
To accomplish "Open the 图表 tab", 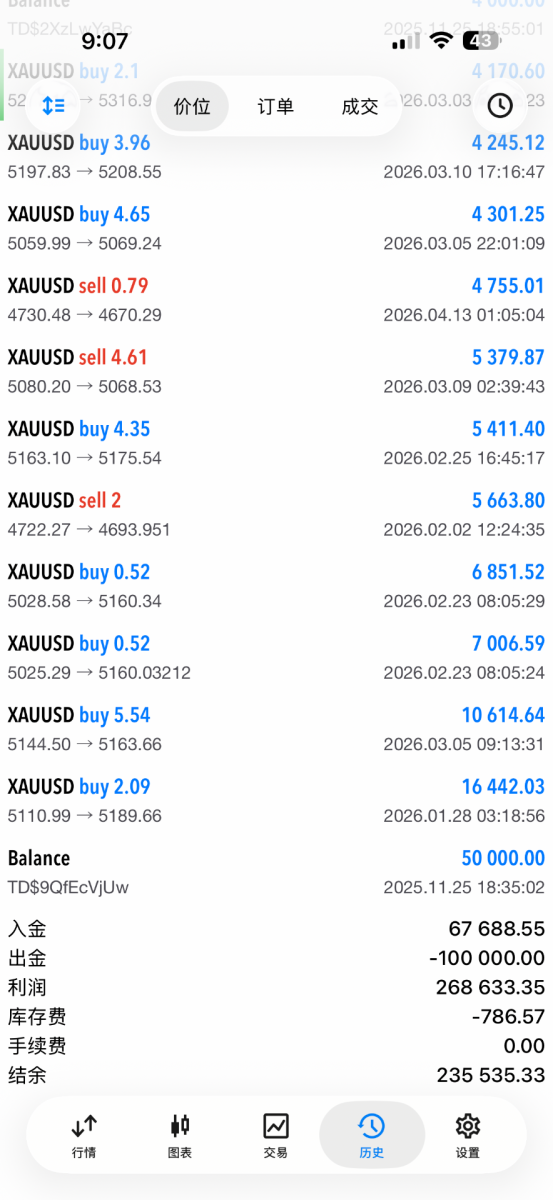I will [x=180, y=1136].
